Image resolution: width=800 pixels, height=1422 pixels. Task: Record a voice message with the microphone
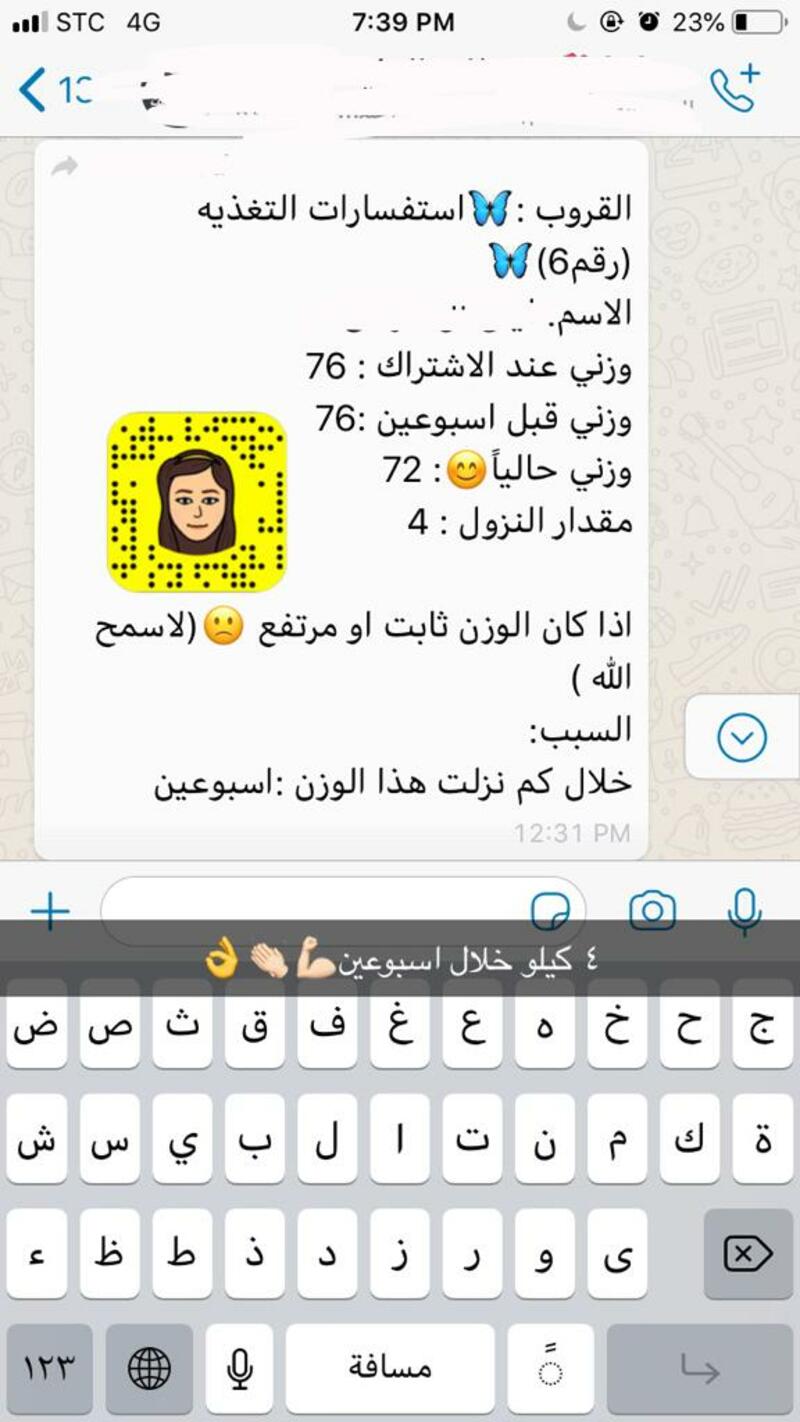coord(743,911)
